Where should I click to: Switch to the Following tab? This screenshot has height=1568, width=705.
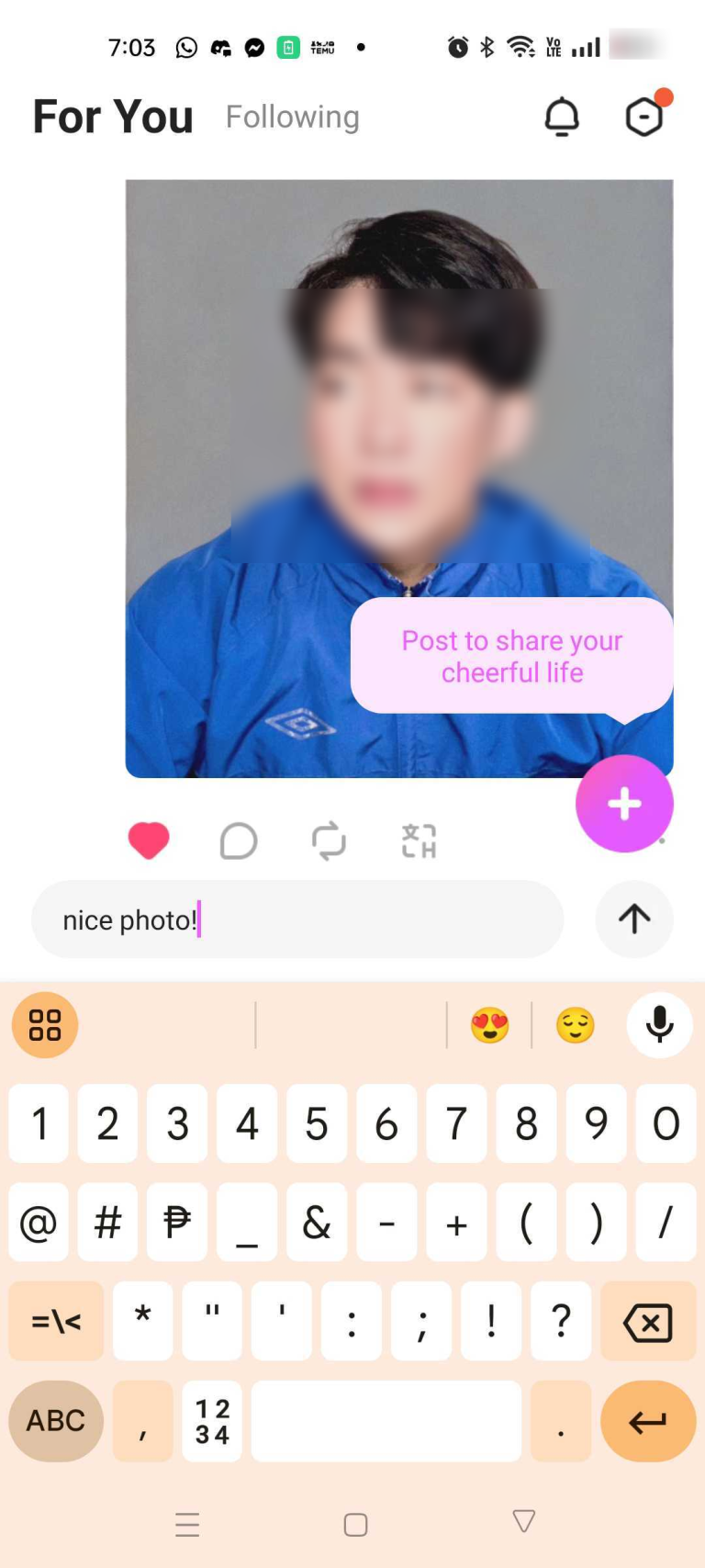click(292, 117)
